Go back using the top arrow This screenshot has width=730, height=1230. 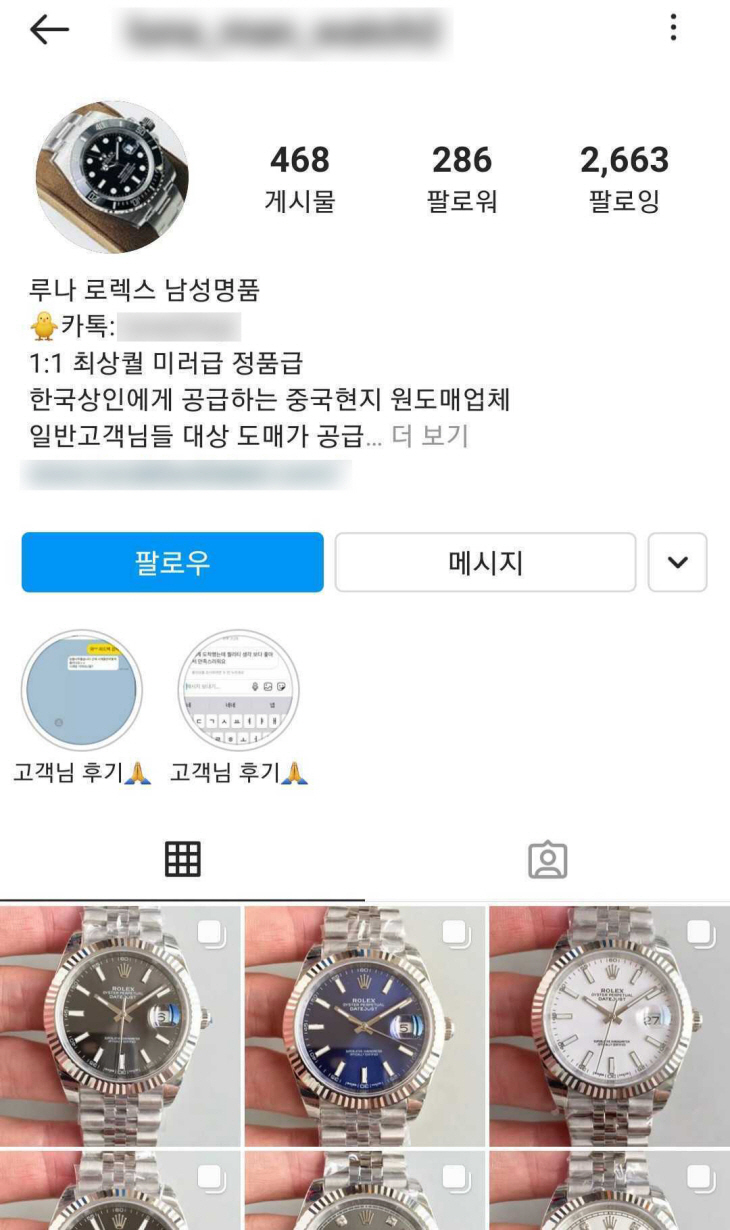tap(49, 30)
